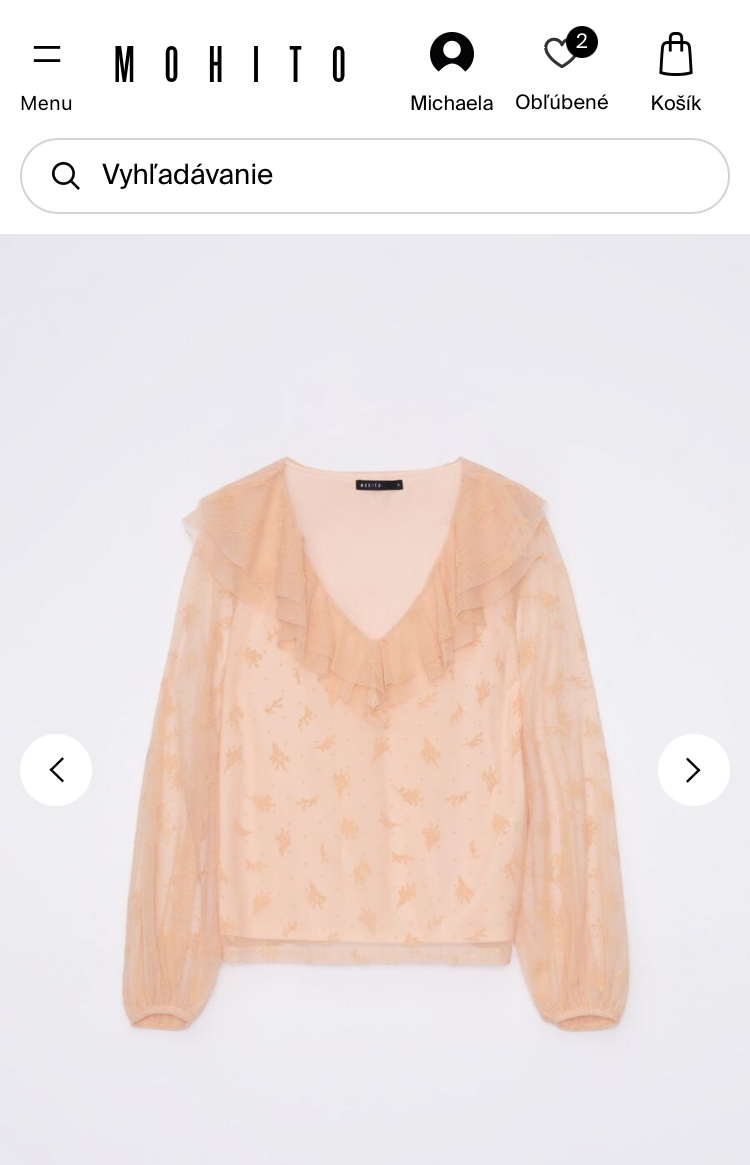
Task: Open Michaela's account profile
Action: tap(451, 72)
